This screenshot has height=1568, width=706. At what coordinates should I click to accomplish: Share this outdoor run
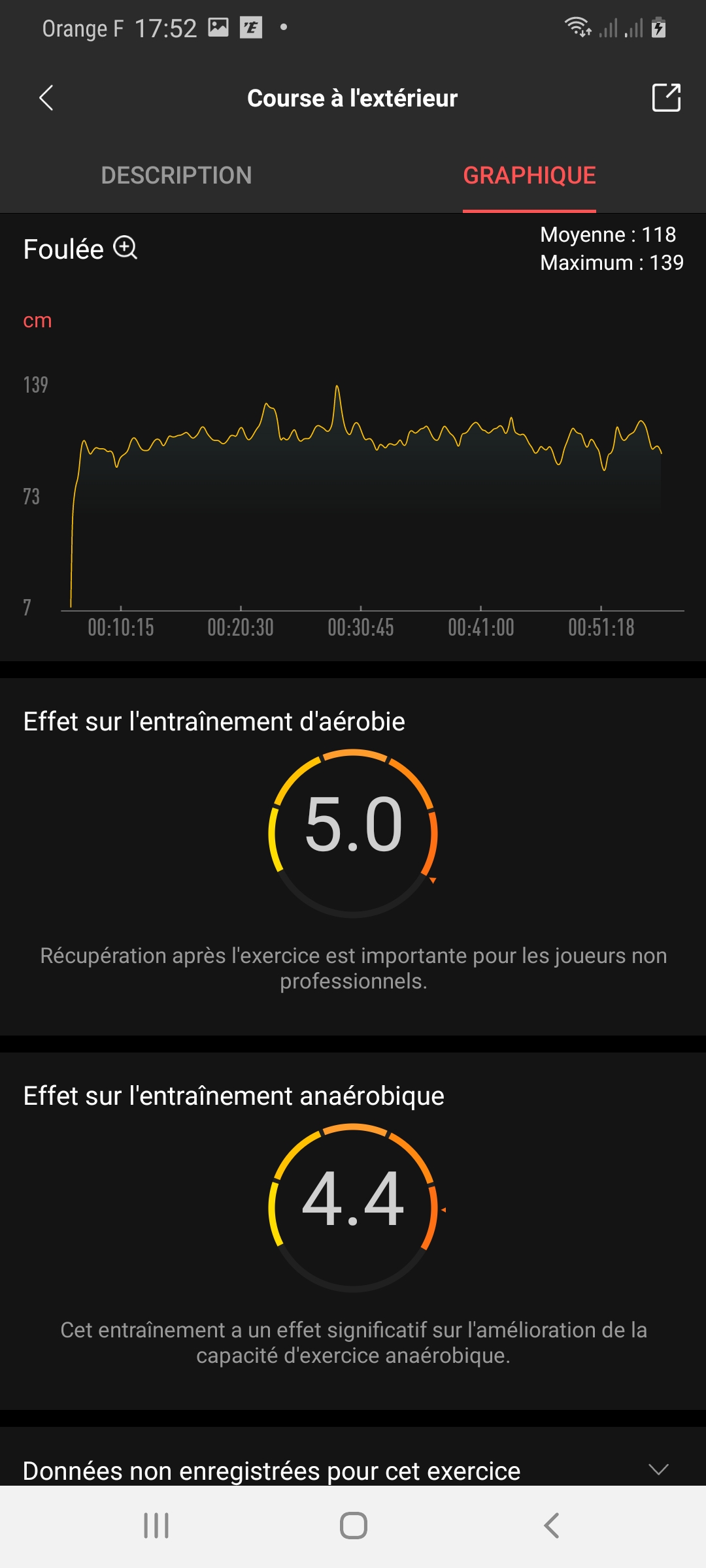point(666,98)
